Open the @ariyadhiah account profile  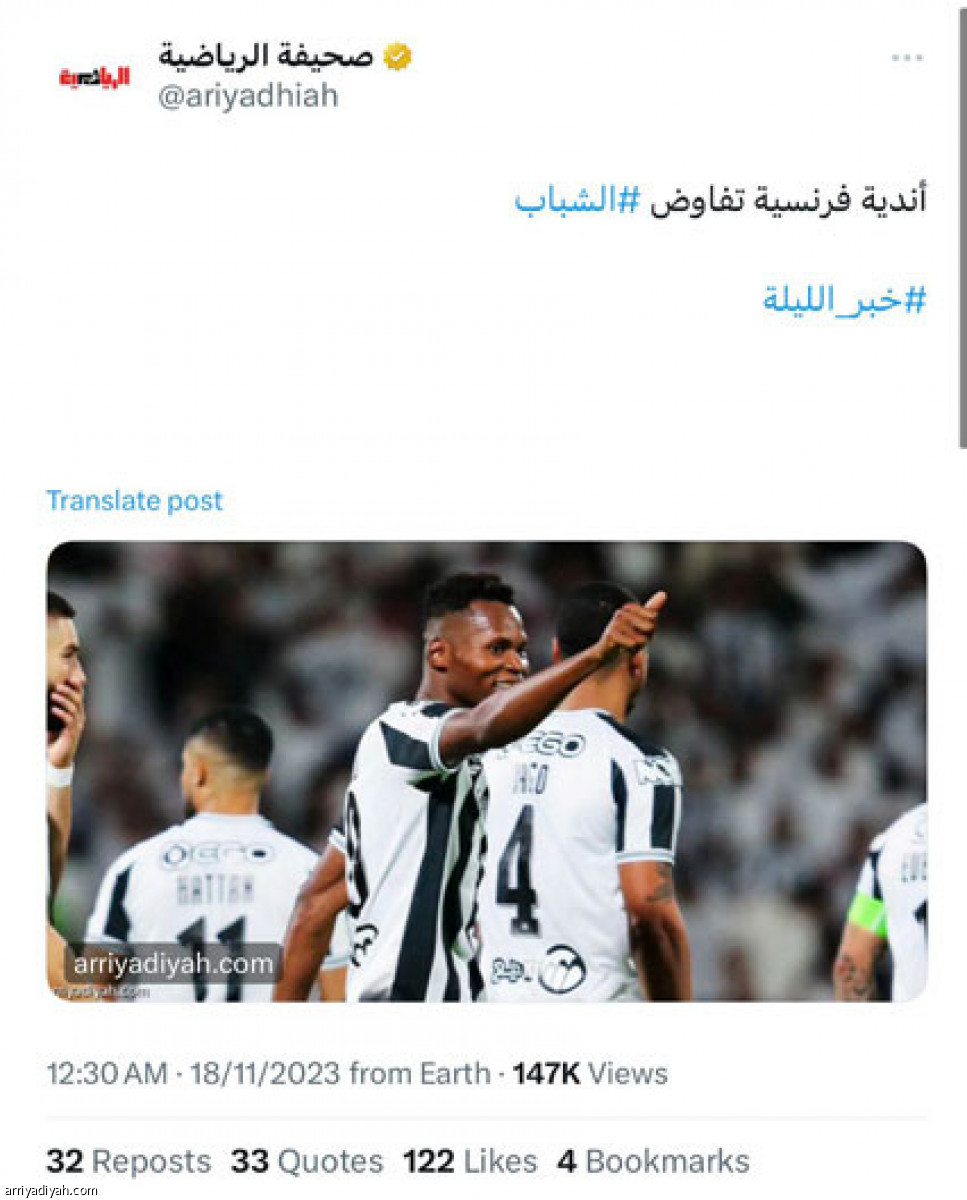[248, 96]
